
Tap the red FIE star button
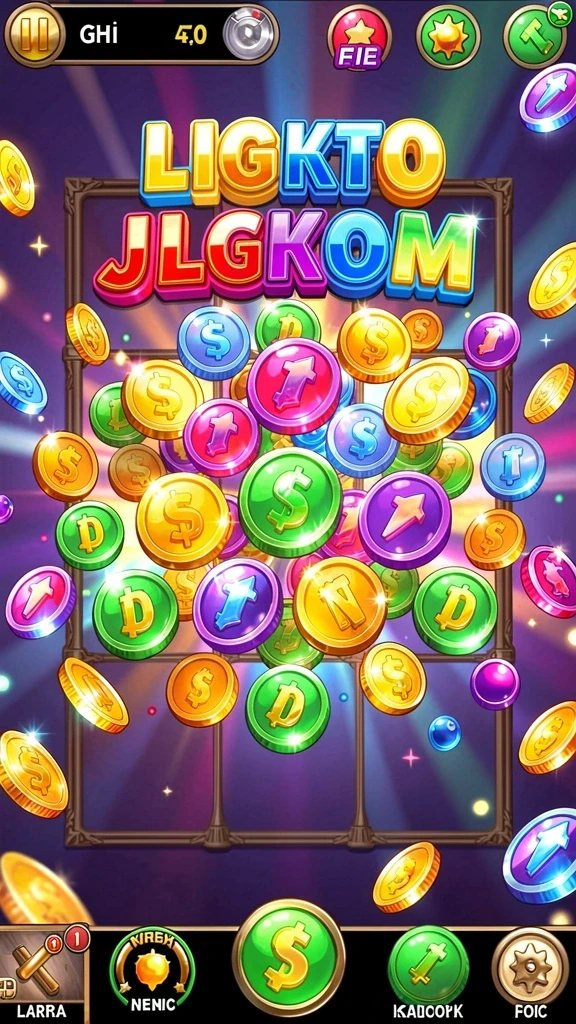(359, 37)
